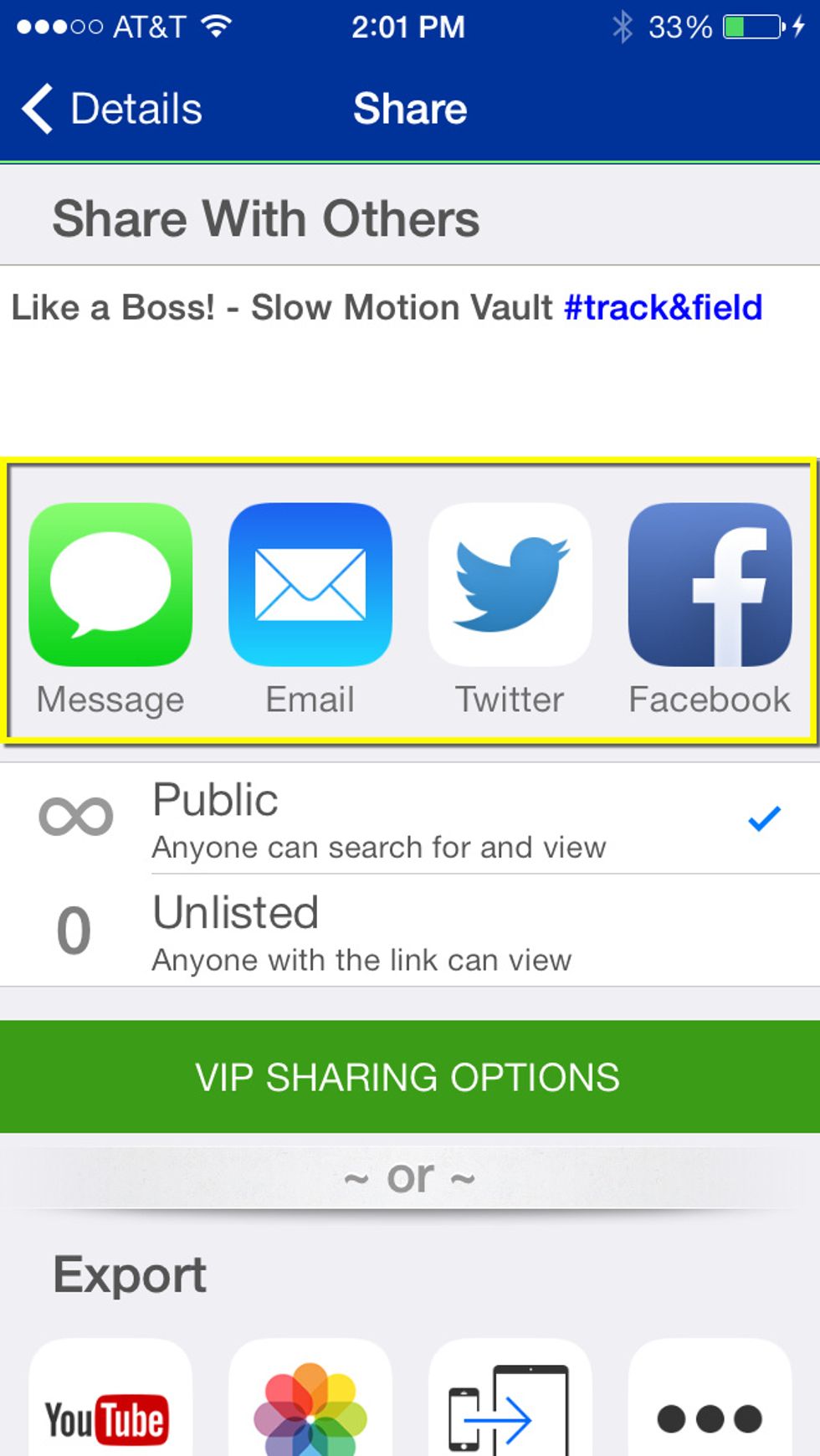
Task: Share via Message
Action: tap(110, 609)
